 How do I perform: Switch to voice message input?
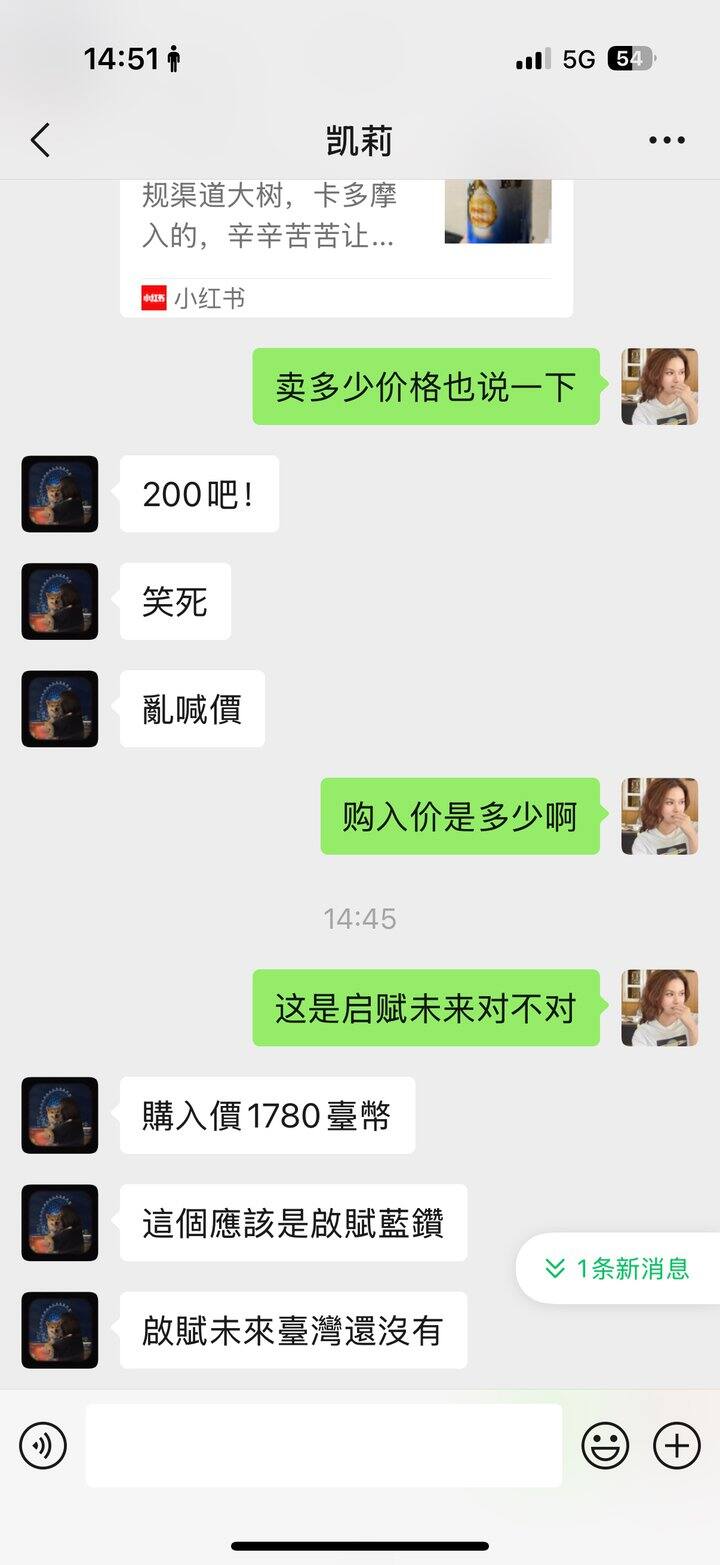coord(43,1445)
